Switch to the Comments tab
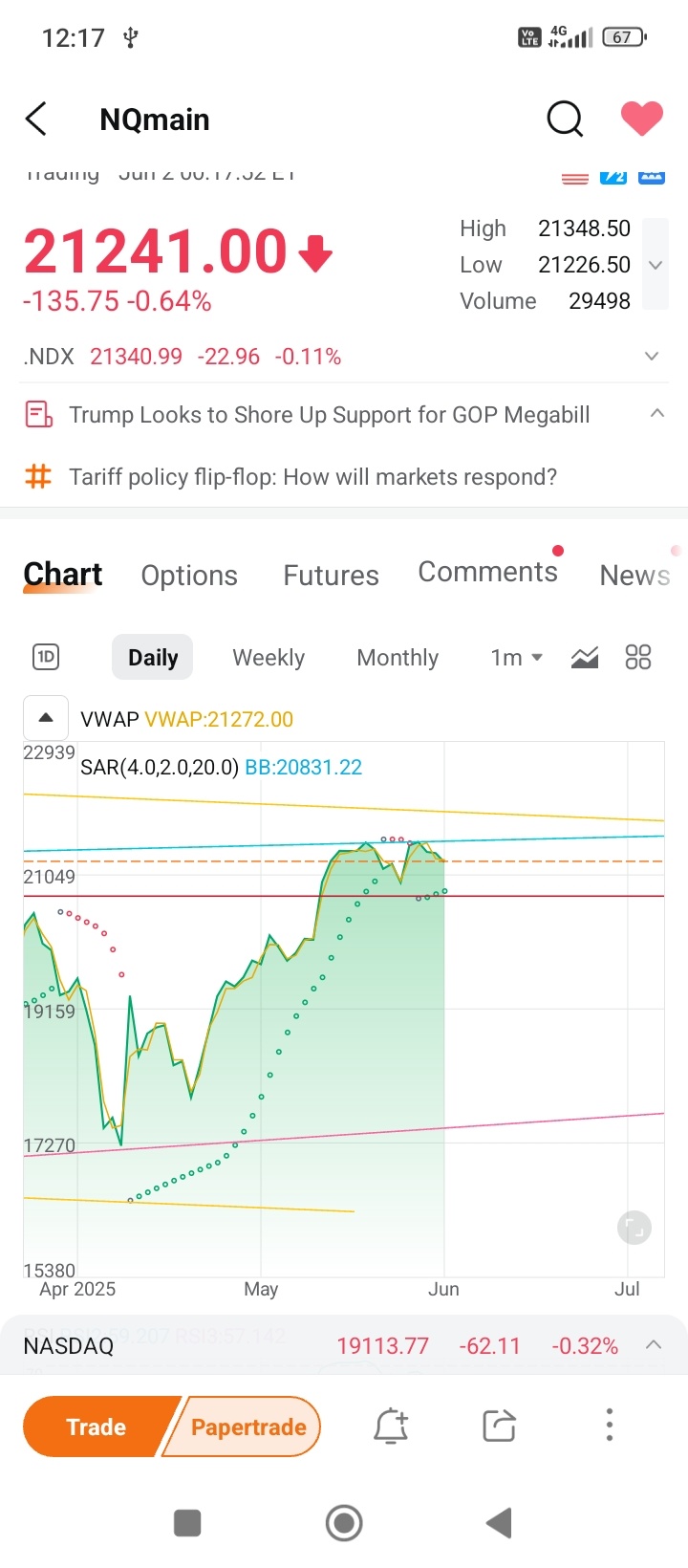Image resolution: width=688 pixels, height=1568 pixels. [487, 572]
